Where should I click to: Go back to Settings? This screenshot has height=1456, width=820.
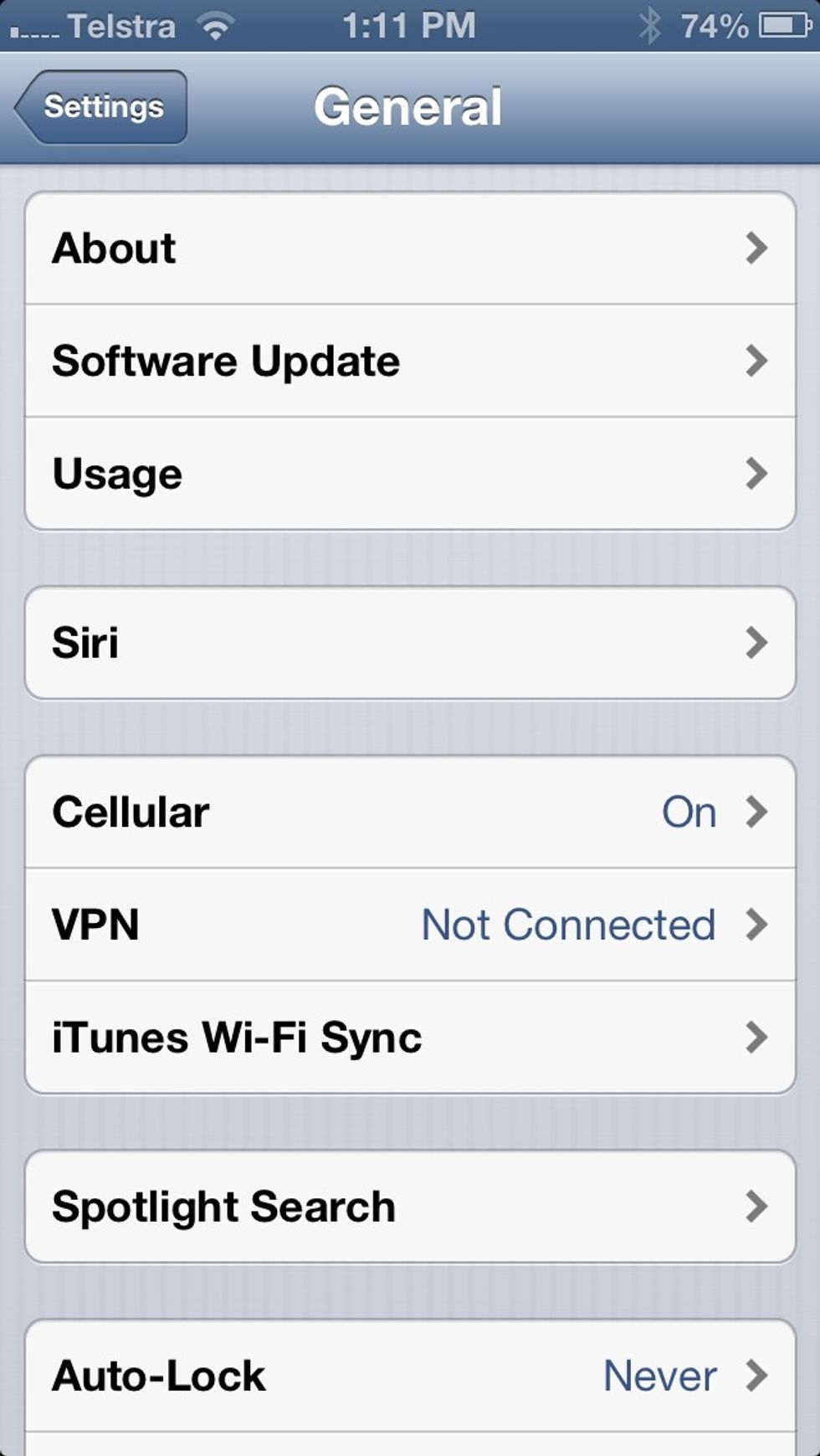100,107
